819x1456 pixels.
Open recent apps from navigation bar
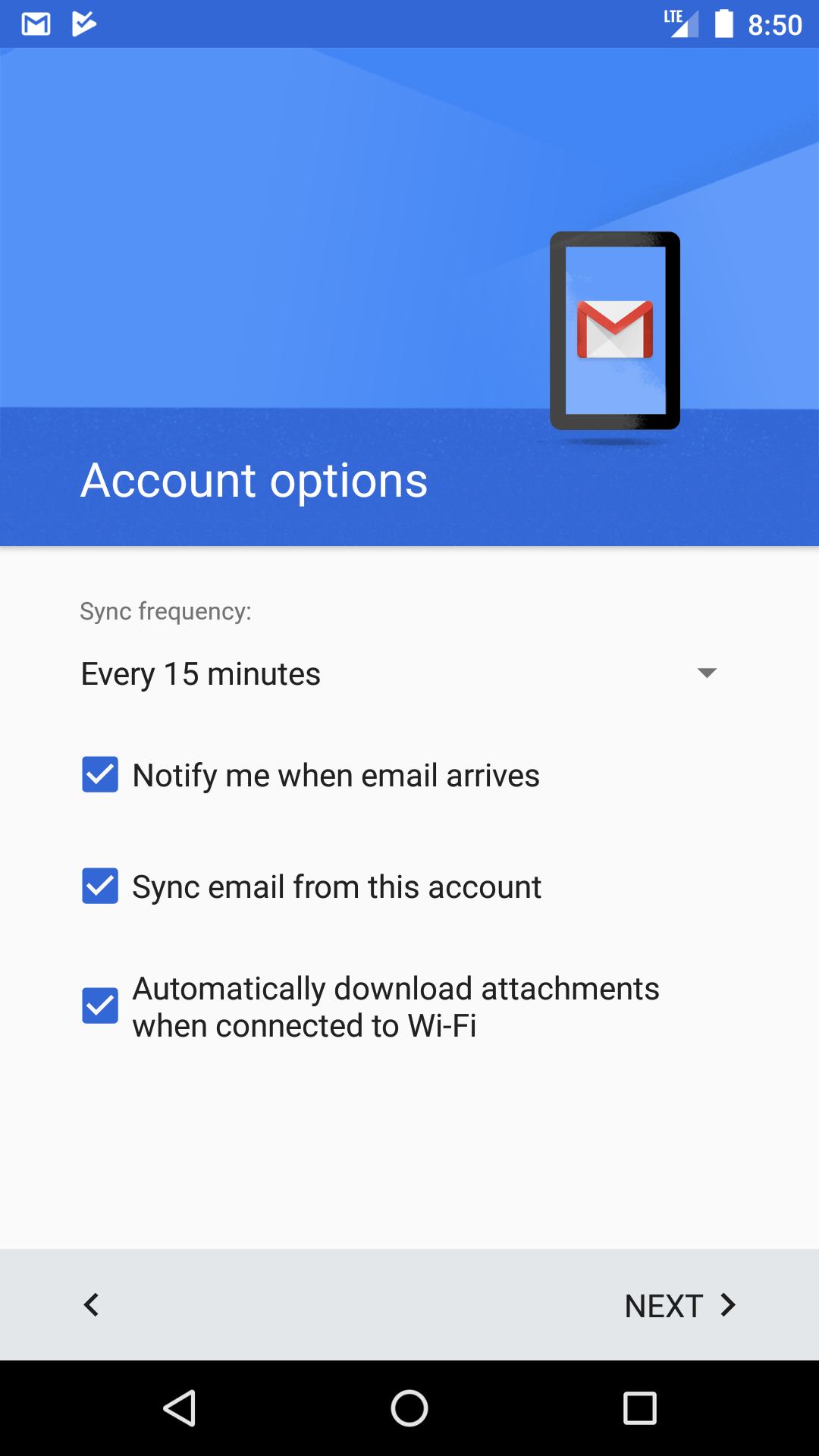(x=639, y=1408)
